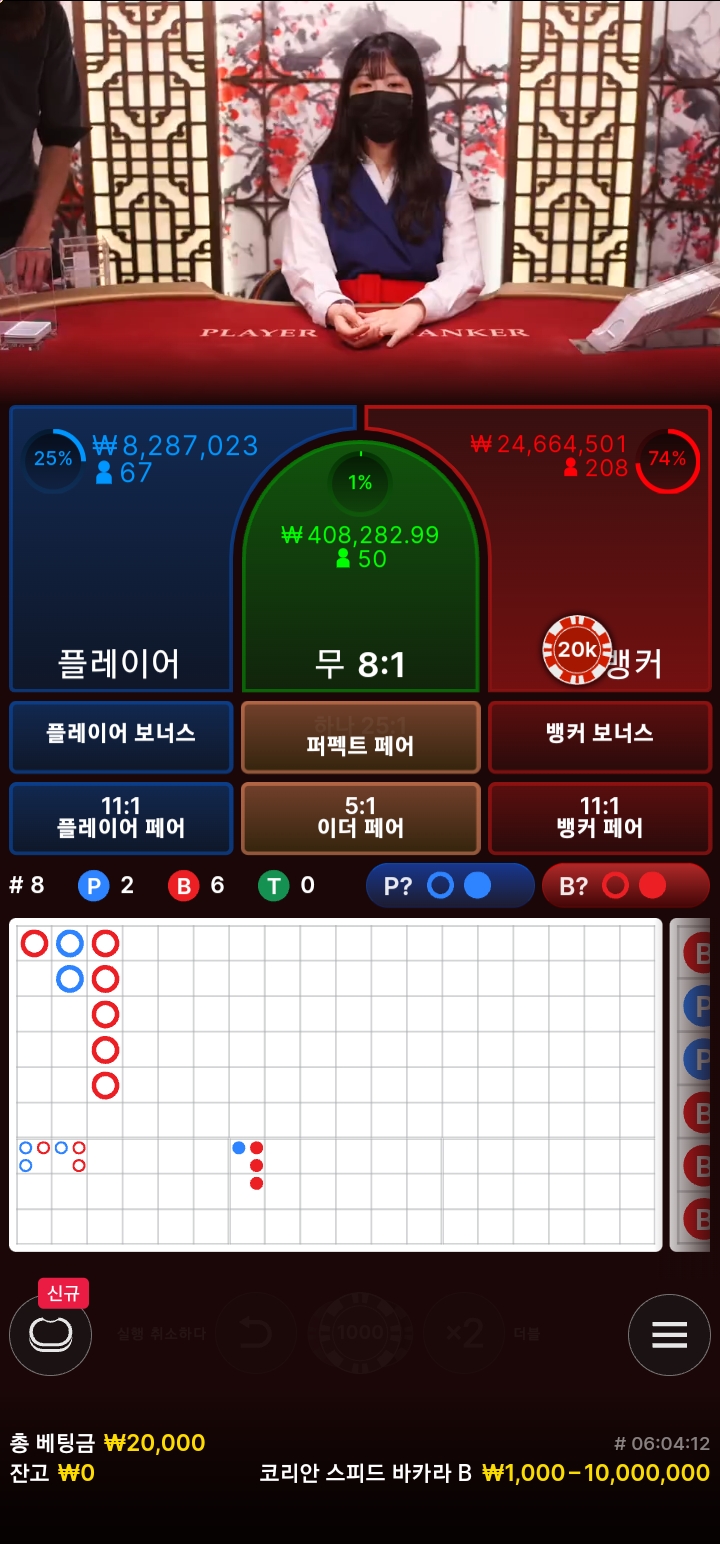Open the 신규 table lobby icon

pos(50,1334)
